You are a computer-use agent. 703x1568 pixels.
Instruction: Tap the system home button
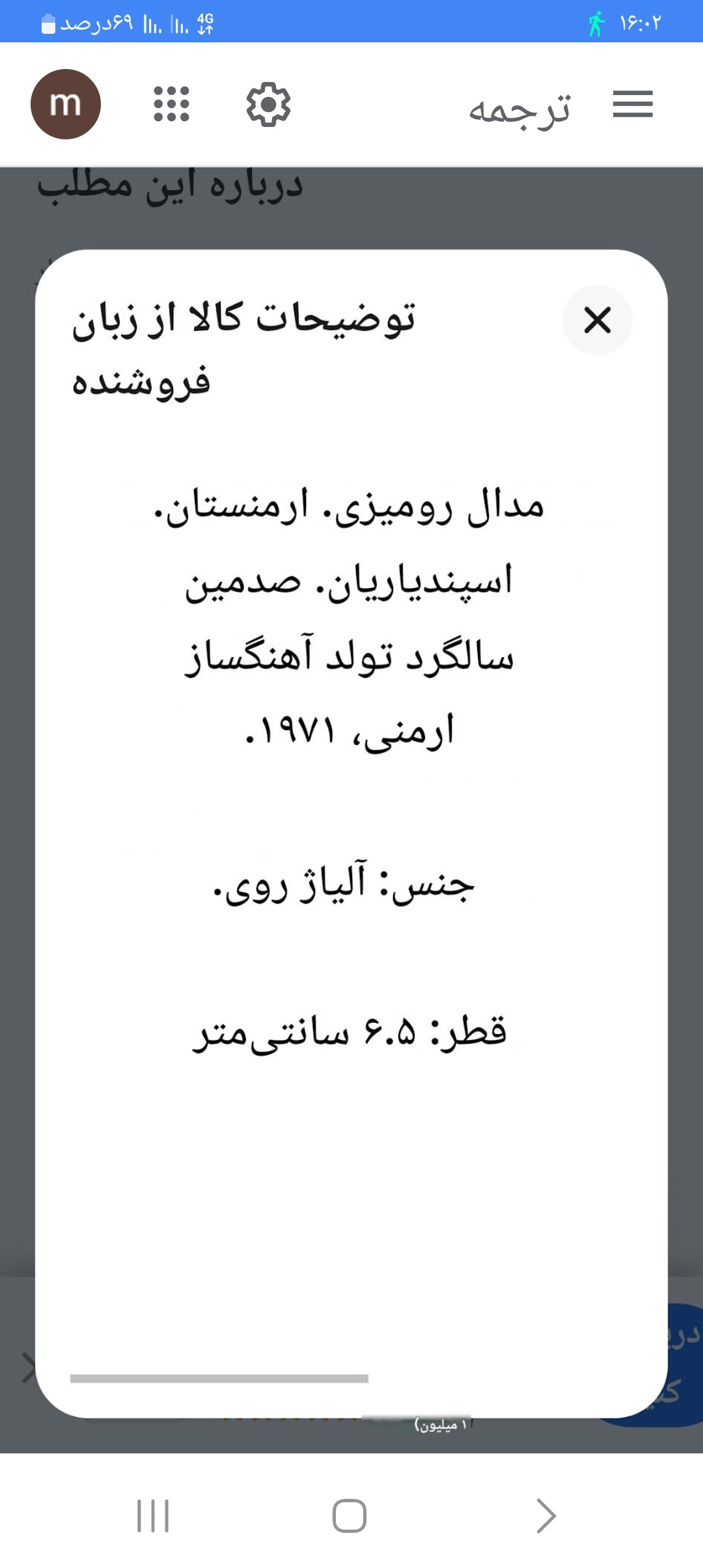[x=350, y=1516]
